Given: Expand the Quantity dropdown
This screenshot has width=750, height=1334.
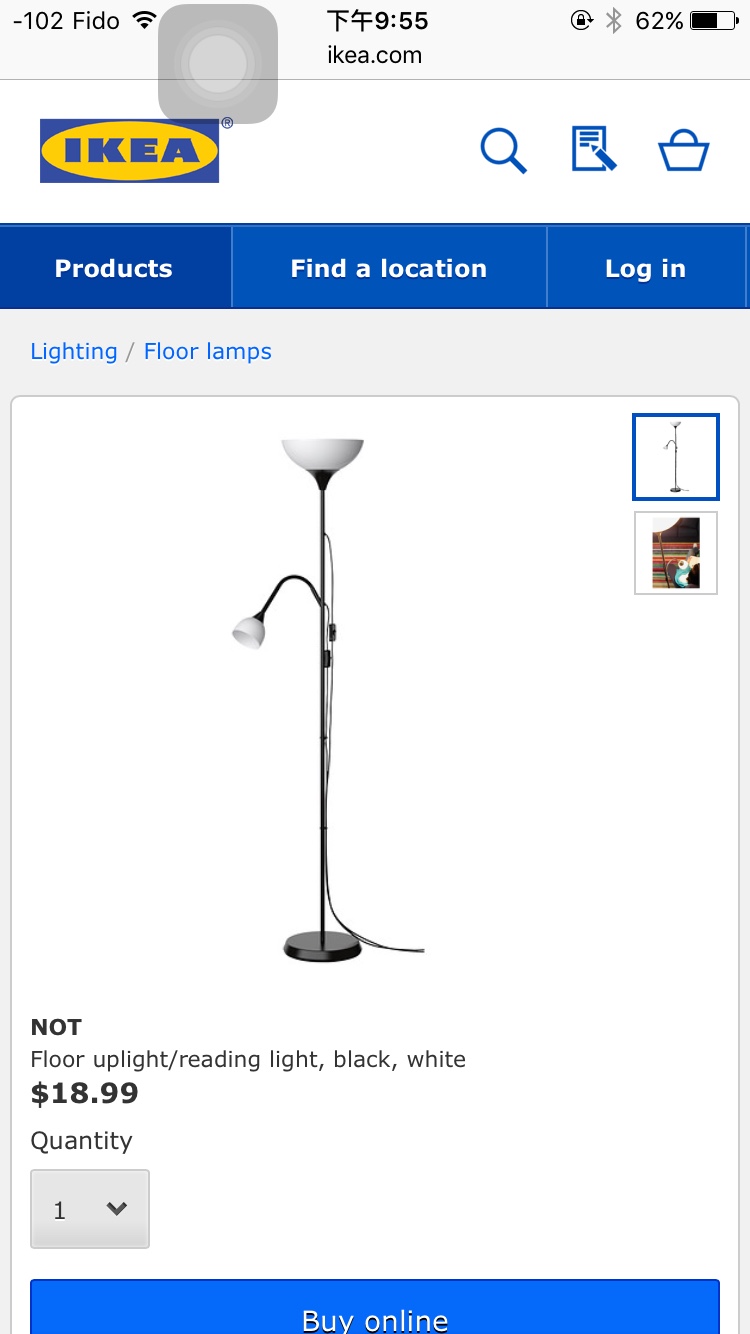Looking at the screenshot, I should 90,1209.
